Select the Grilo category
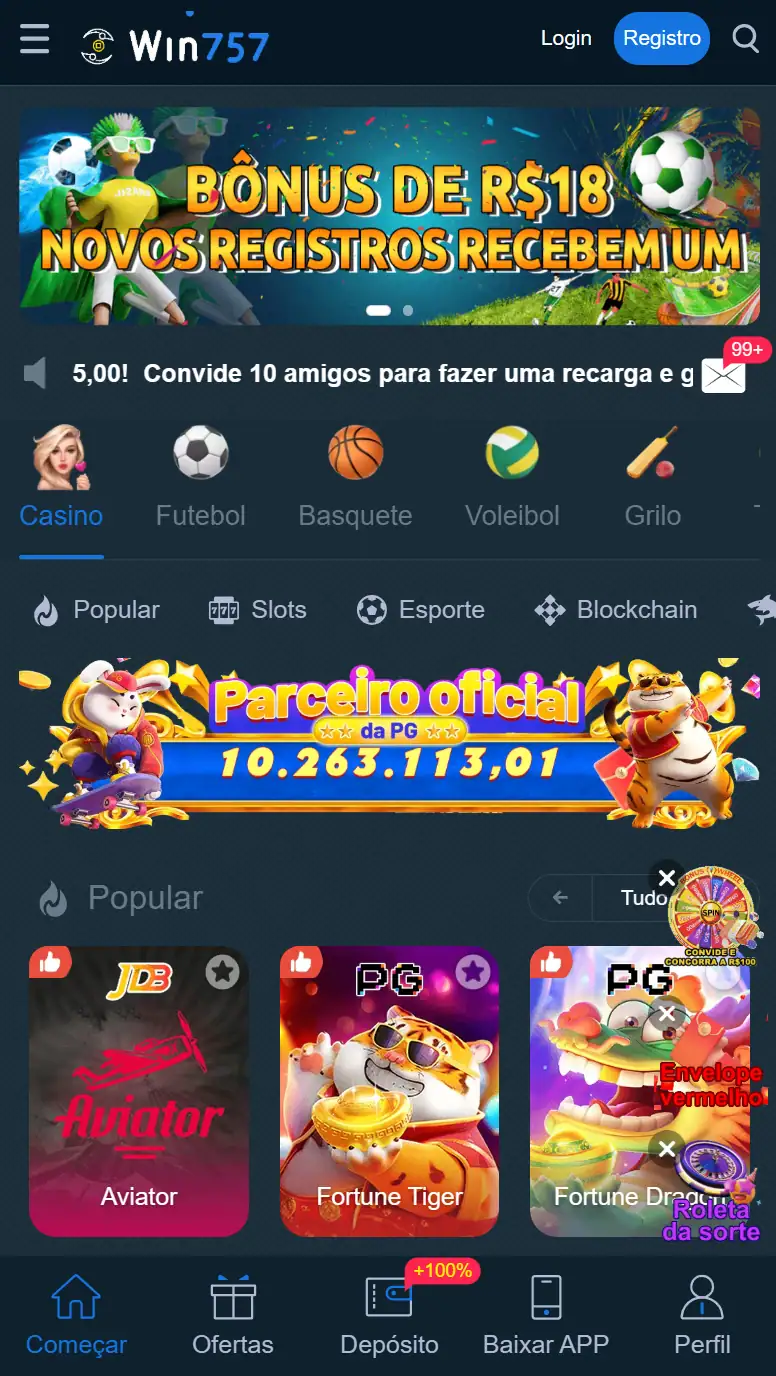 tap(652, 477)
